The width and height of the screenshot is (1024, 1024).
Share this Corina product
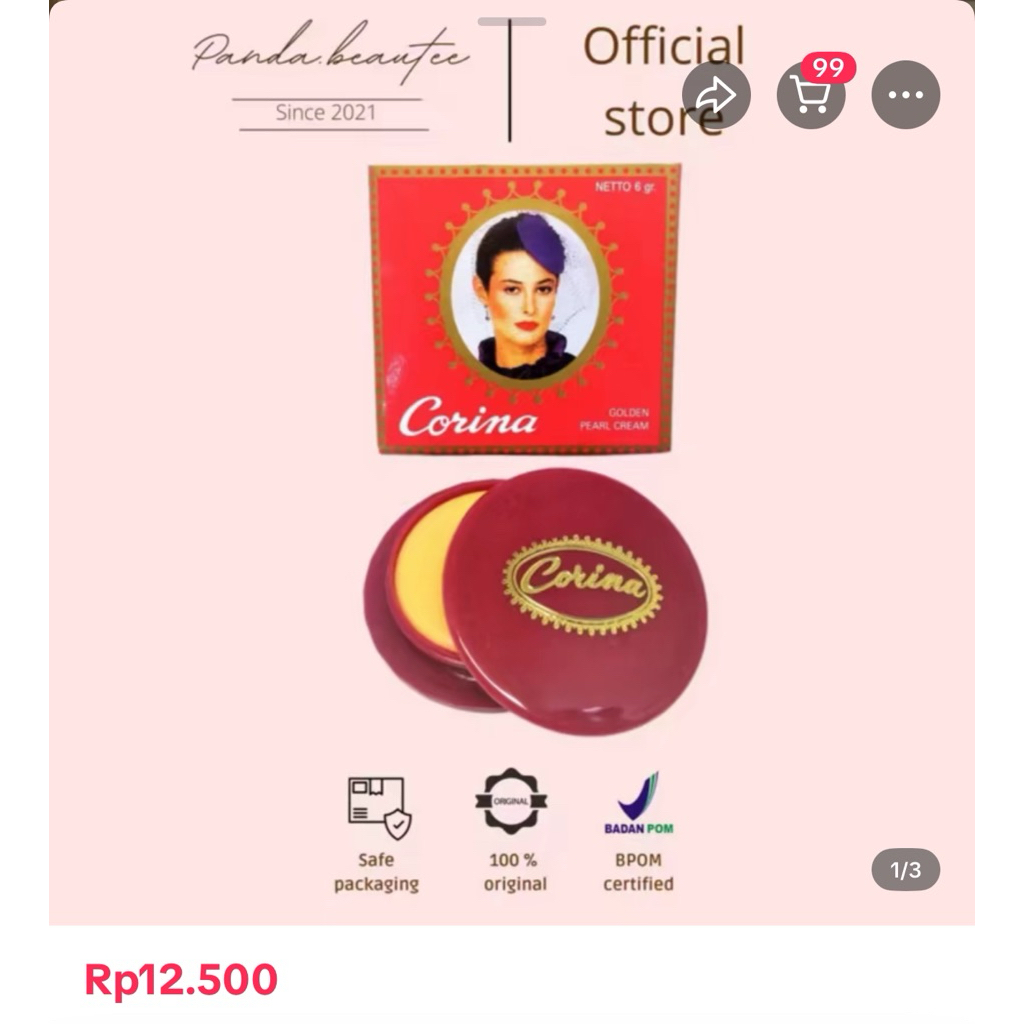(x=716, y=95)
